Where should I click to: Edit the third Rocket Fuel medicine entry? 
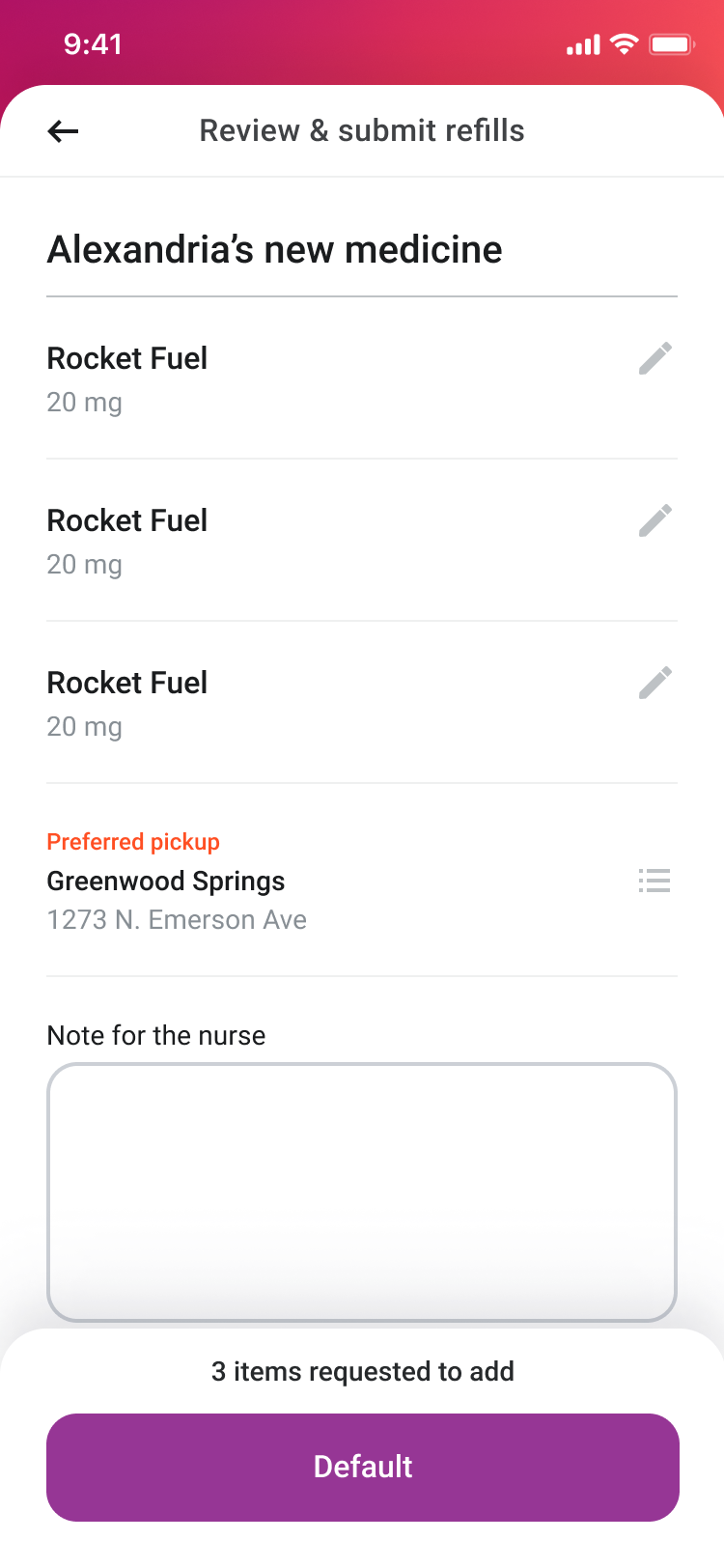(655, 683)
